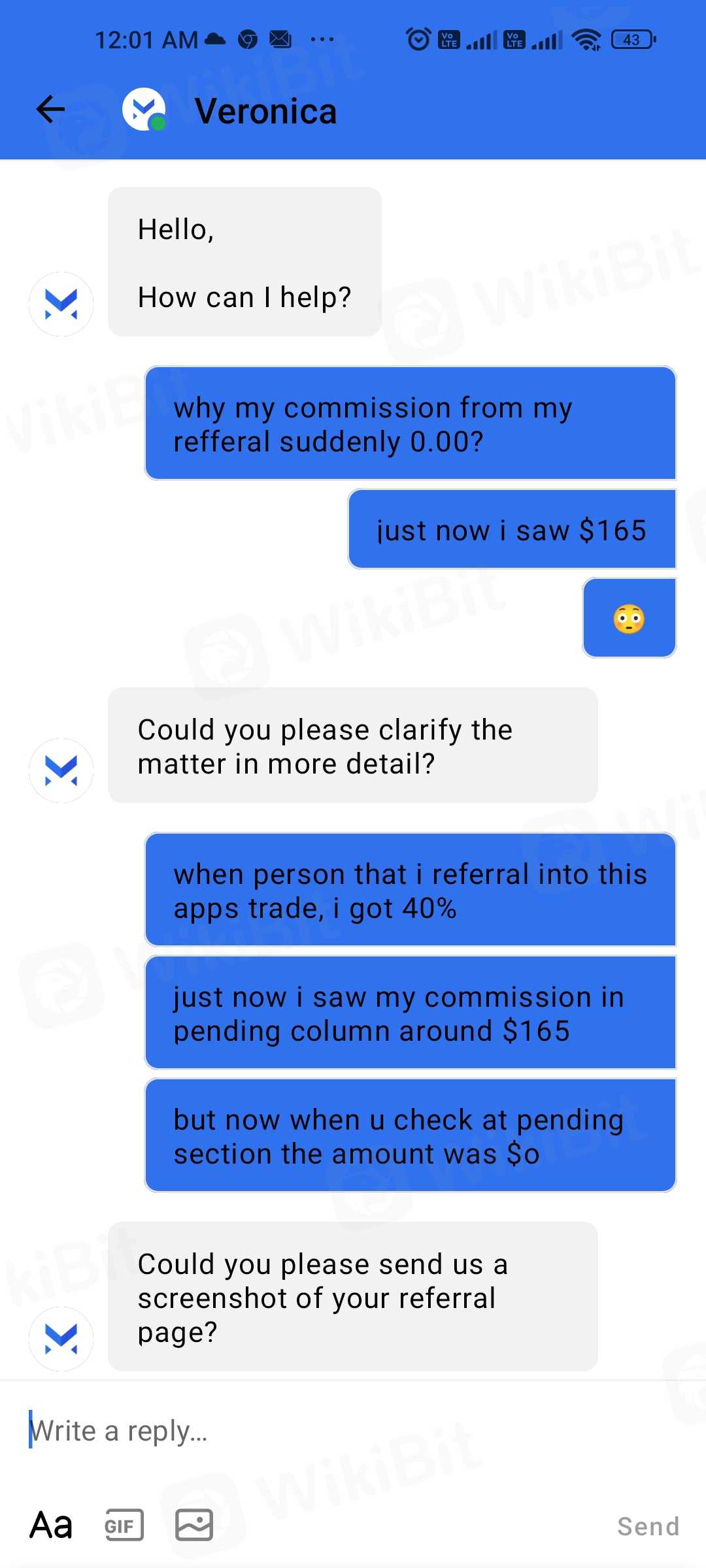Attach an image to the reply
The image size is (706, 1568).
pyautogui.click(x=194, y=1526)
